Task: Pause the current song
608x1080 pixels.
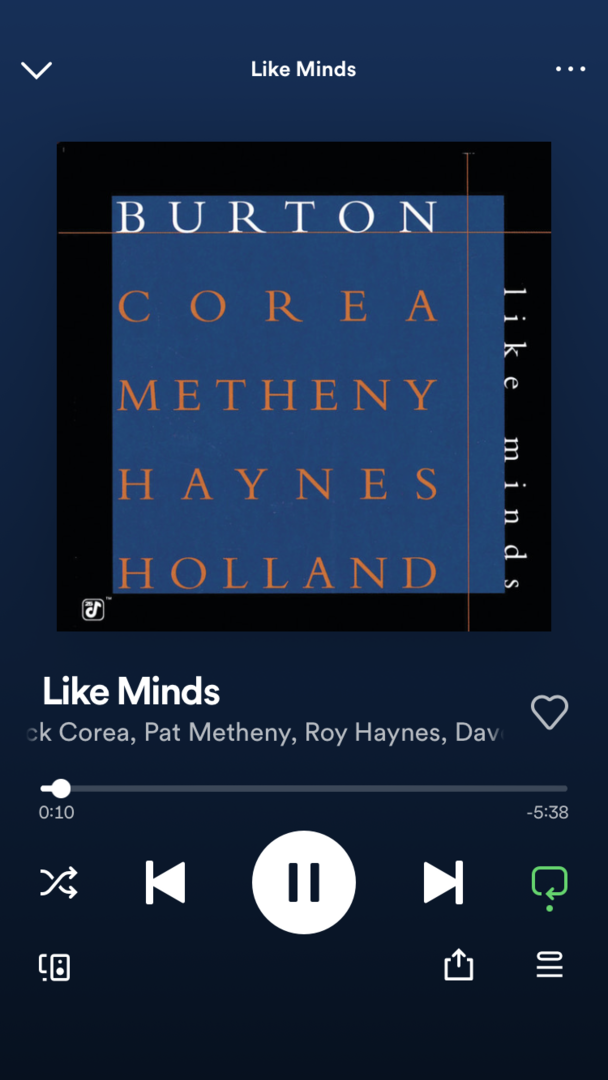Action: tap(304, 882)
